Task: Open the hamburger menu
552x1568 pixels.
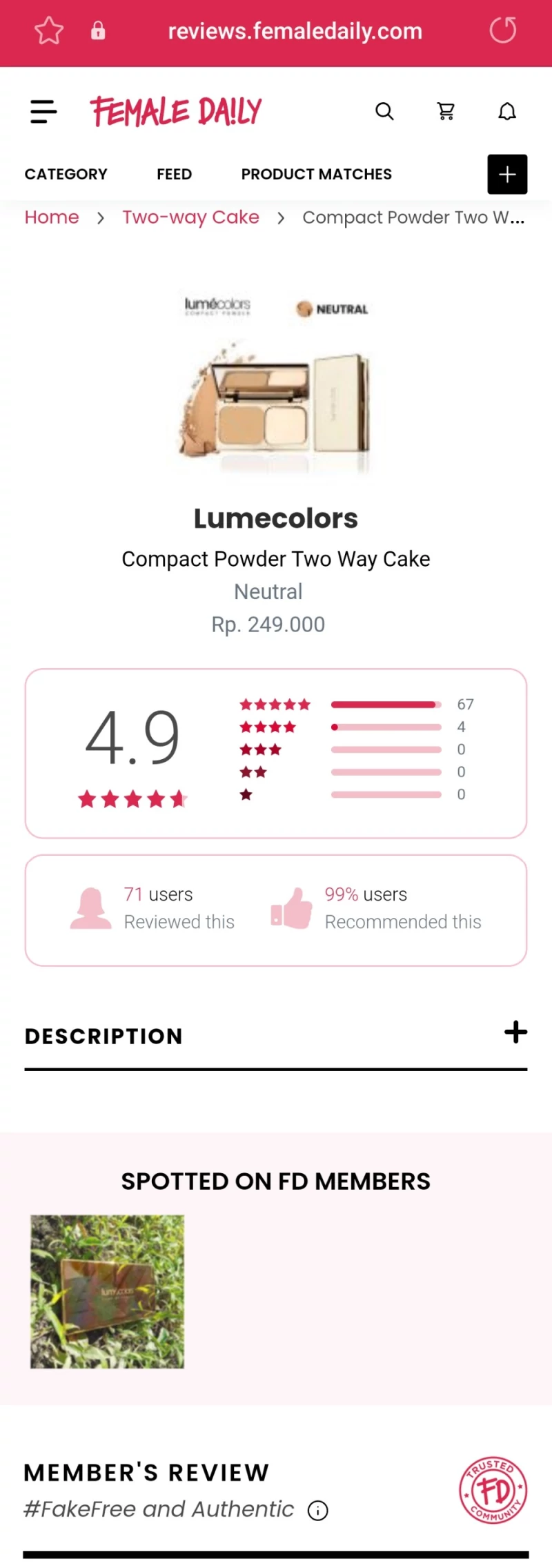Action: 43,111
